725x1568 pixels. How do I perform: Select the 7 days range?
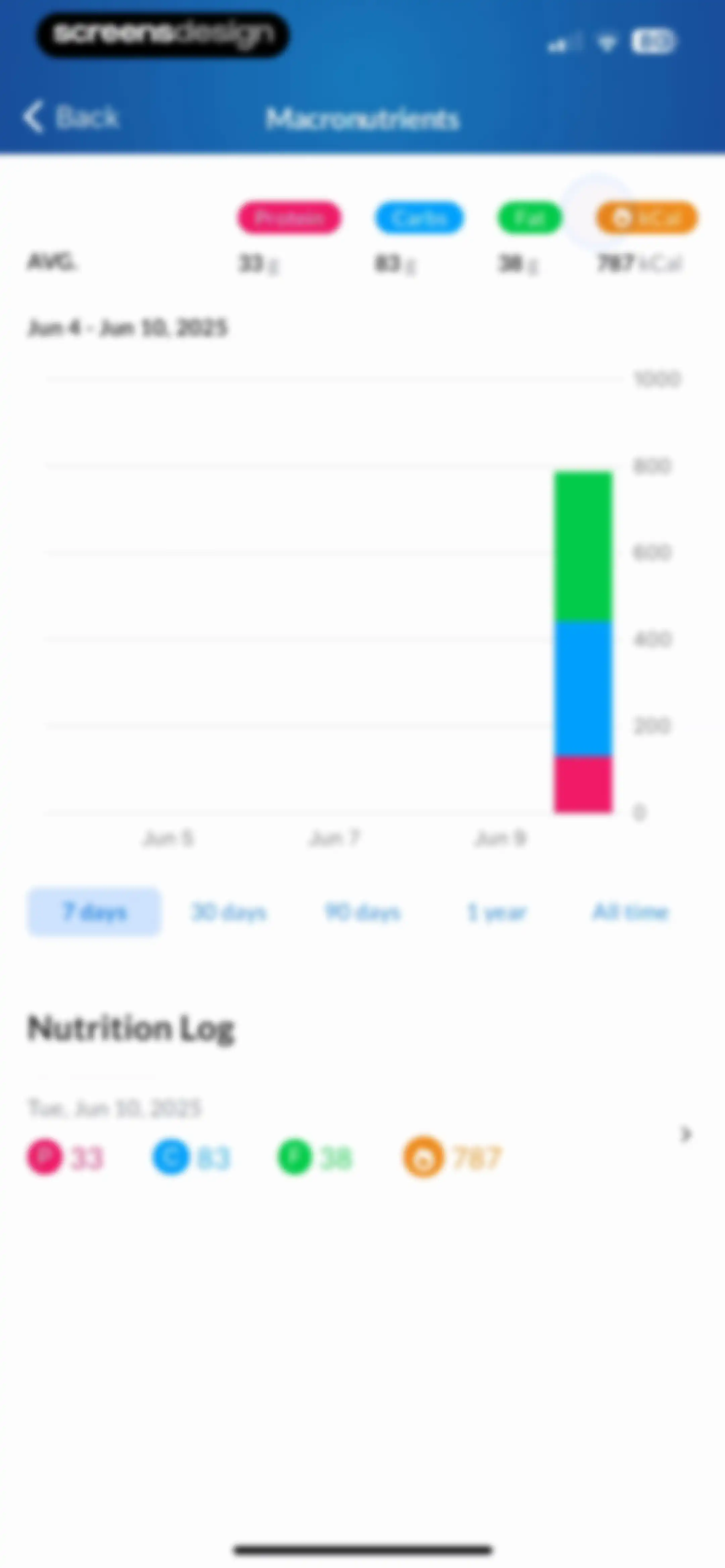[94, 912]
